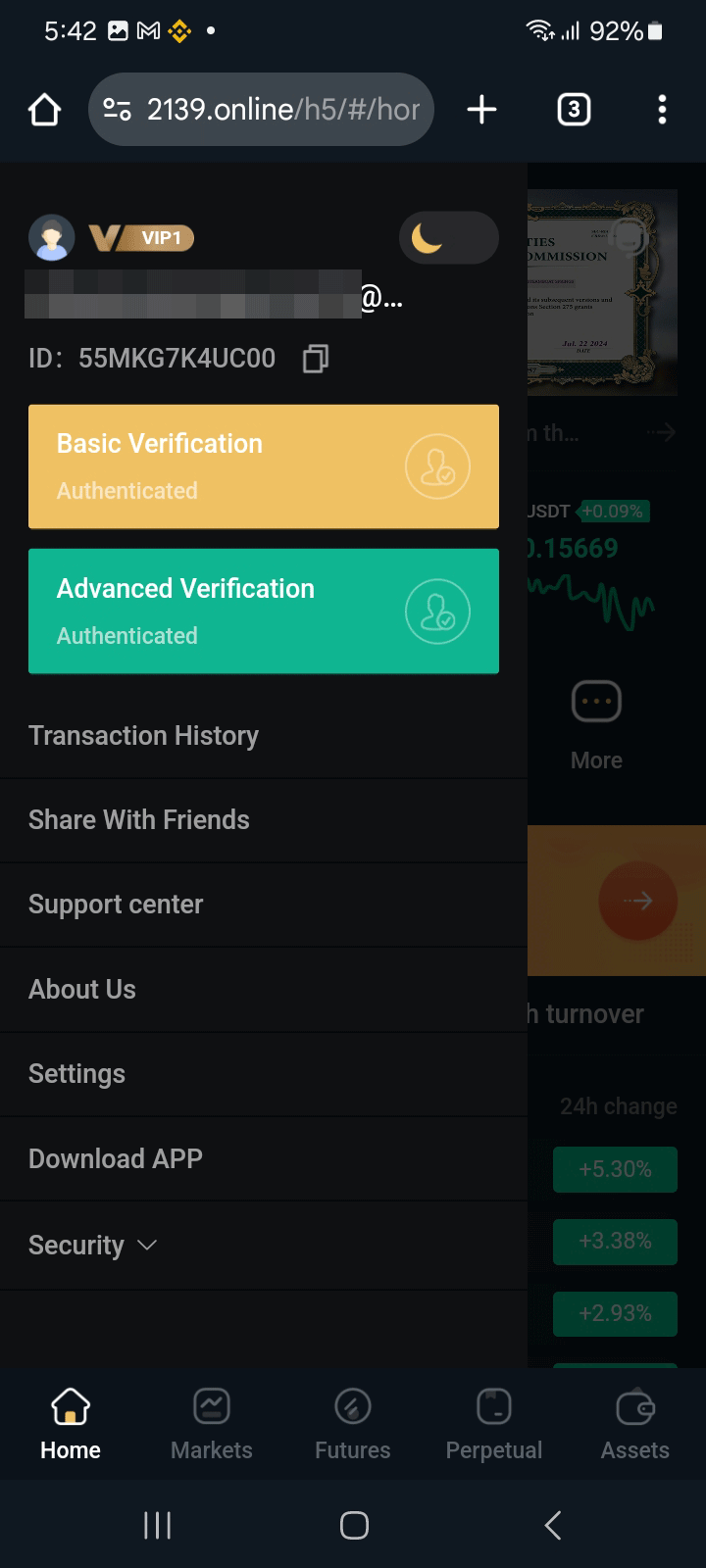Open the Assets tab
706x1568 pixels.
point(635,1424)
